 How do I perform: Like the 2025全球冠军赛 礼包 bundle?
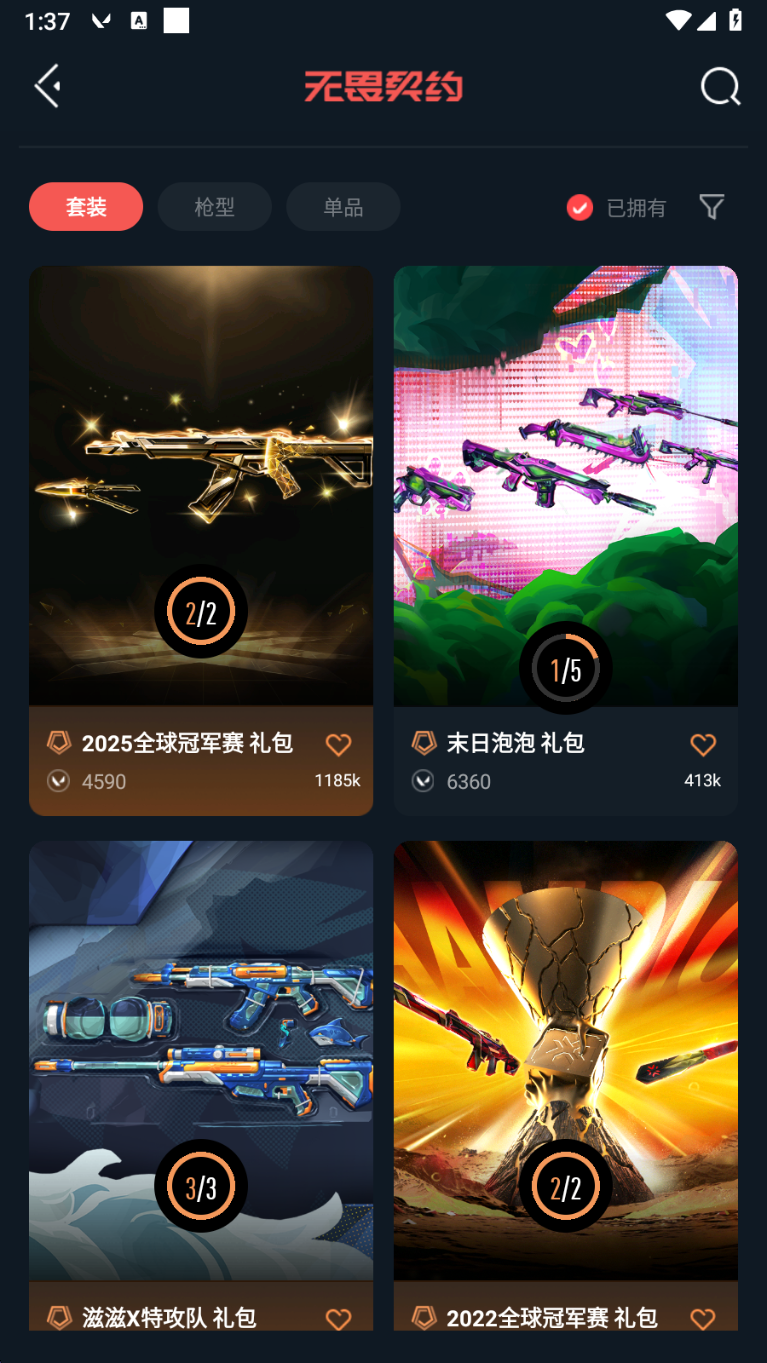coord(339,745)
